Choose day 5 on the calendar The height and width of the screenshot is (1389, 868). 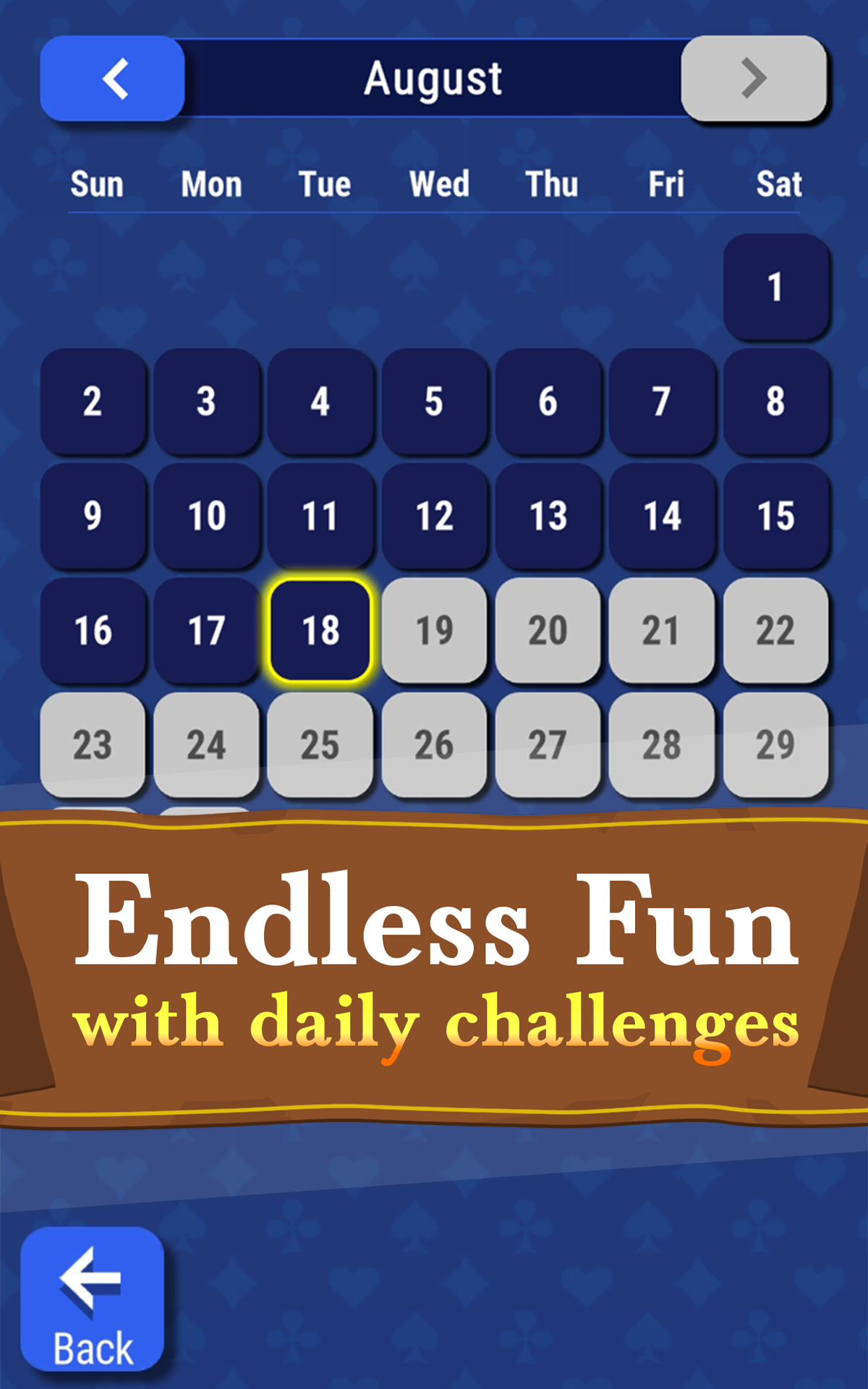[x=434, y=401]
